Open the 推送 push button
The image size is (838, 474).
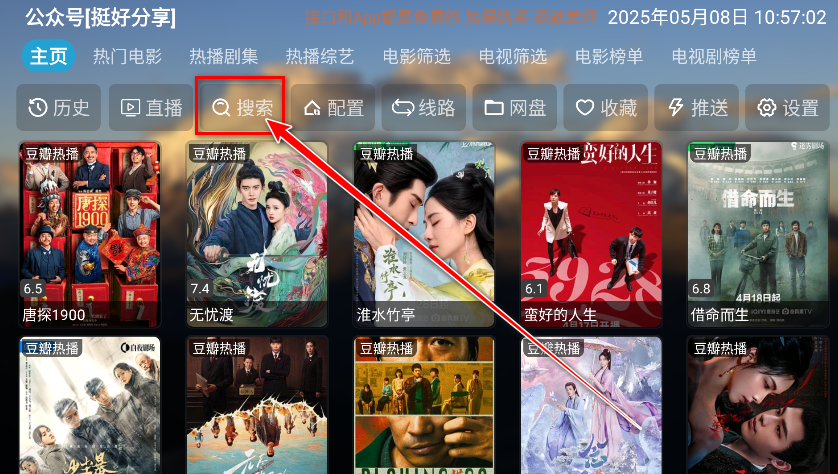coord(697,108)
